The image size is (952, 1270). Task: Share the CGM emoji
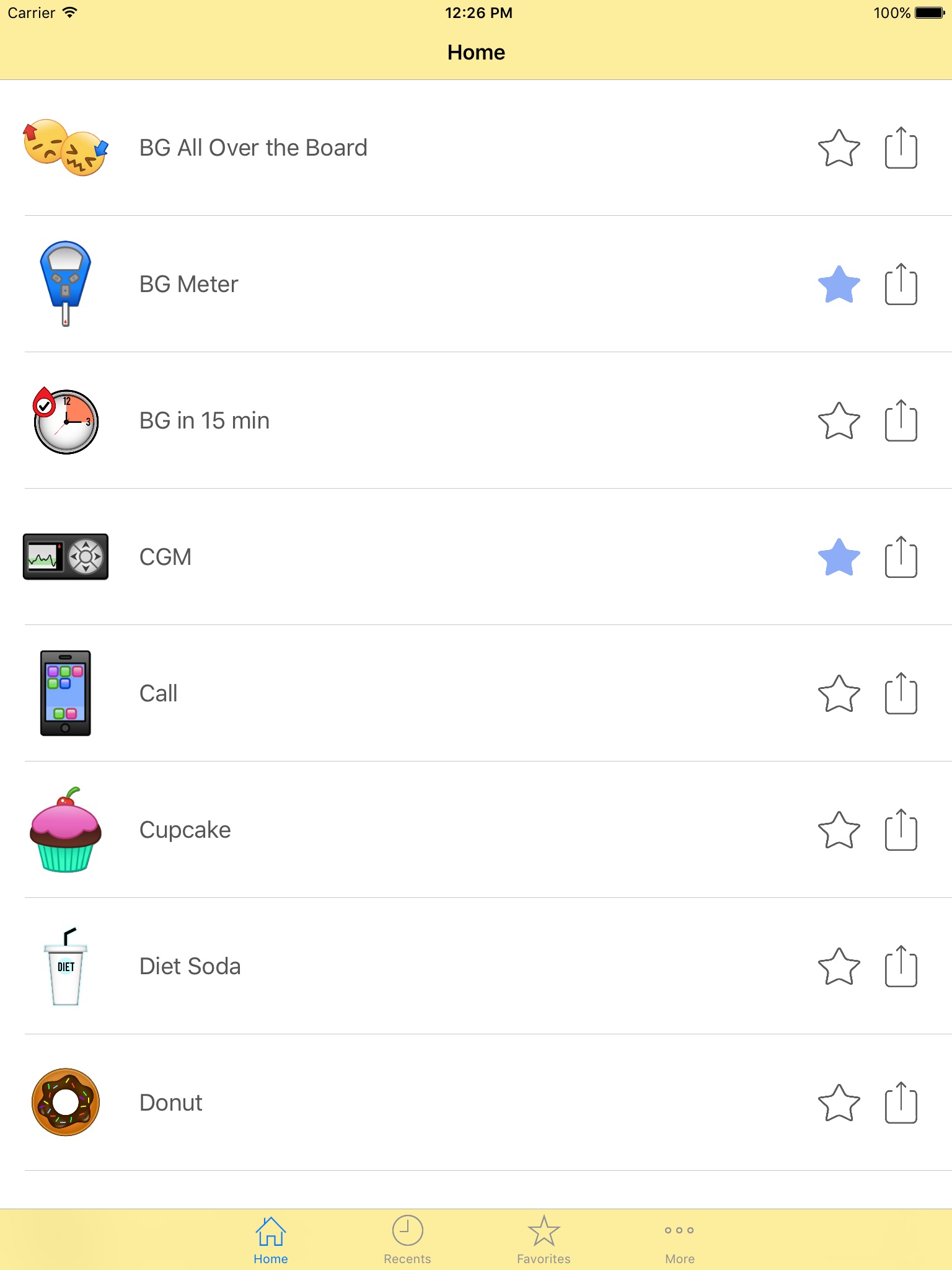[x=901, y=557]
